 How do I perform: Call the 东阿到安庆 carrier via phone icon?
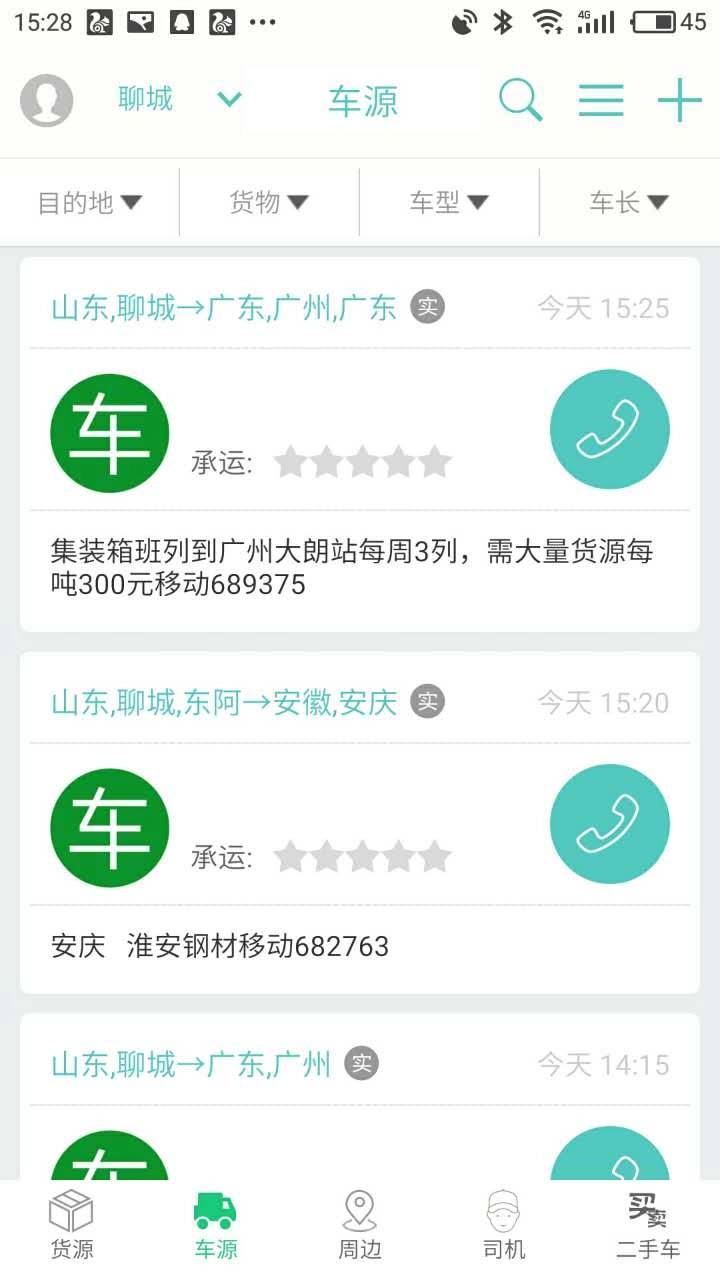610,825
